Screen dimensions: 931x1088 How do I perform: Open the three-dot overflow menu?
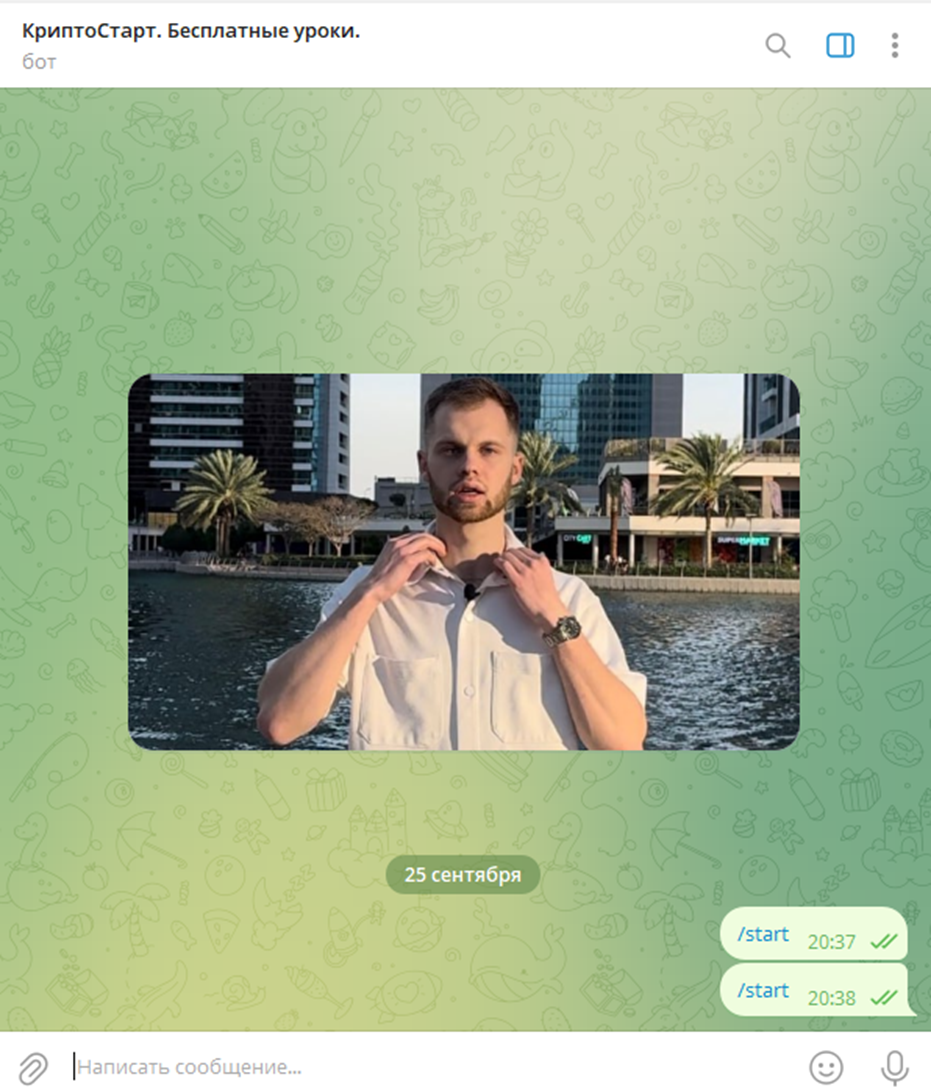click(x=894, y=46)
